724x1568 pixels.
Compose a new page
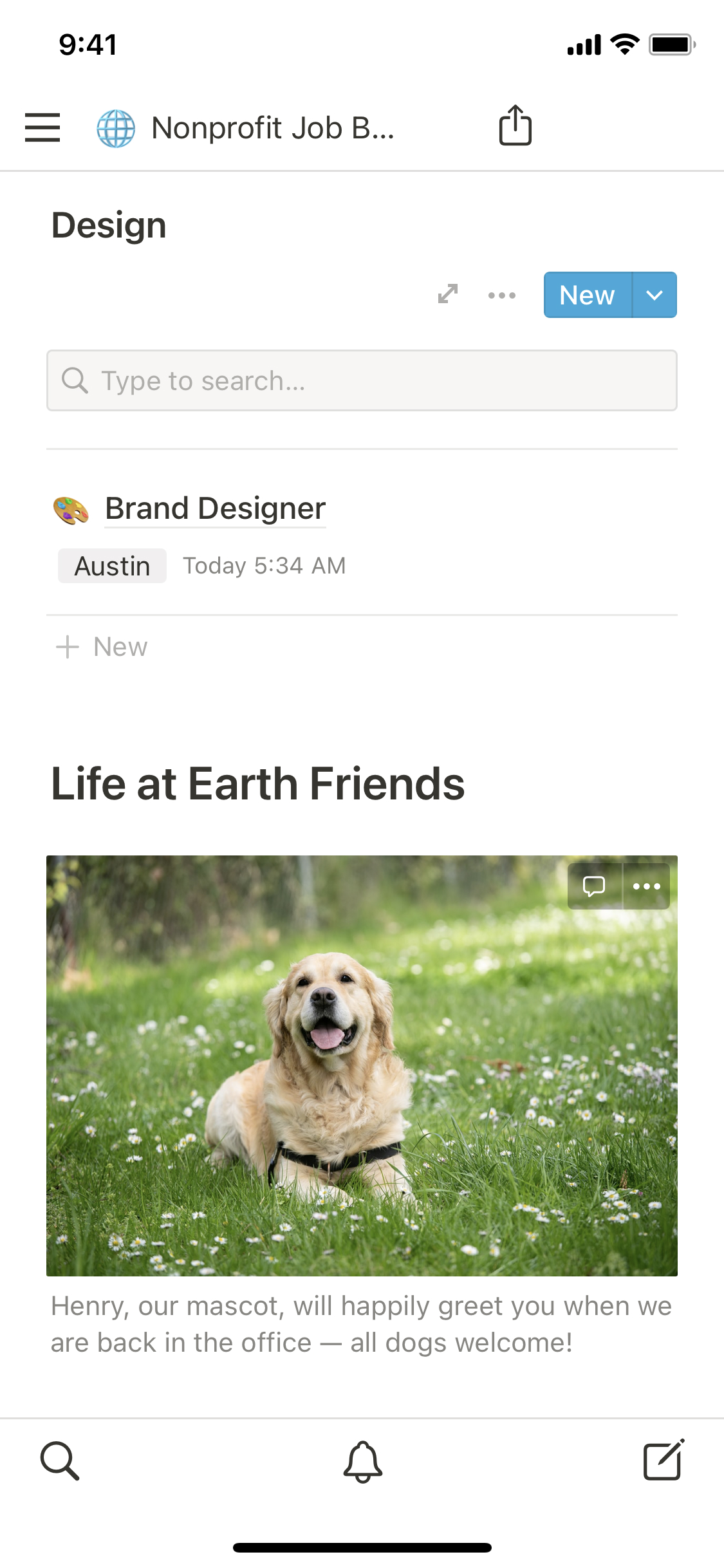(x=664, y=1461)
